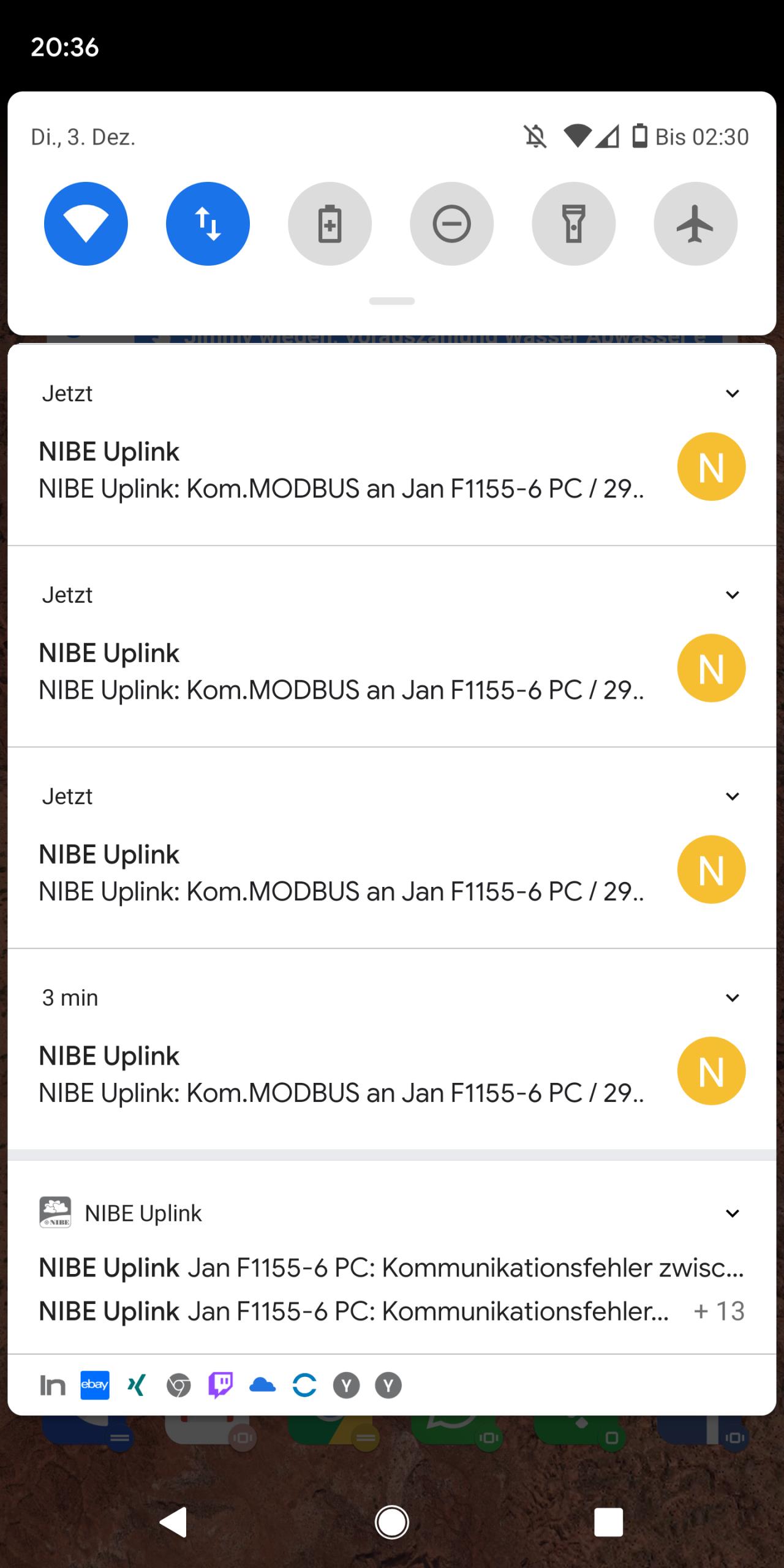
Task: Disable the mobile data tile
Action: 208,224
